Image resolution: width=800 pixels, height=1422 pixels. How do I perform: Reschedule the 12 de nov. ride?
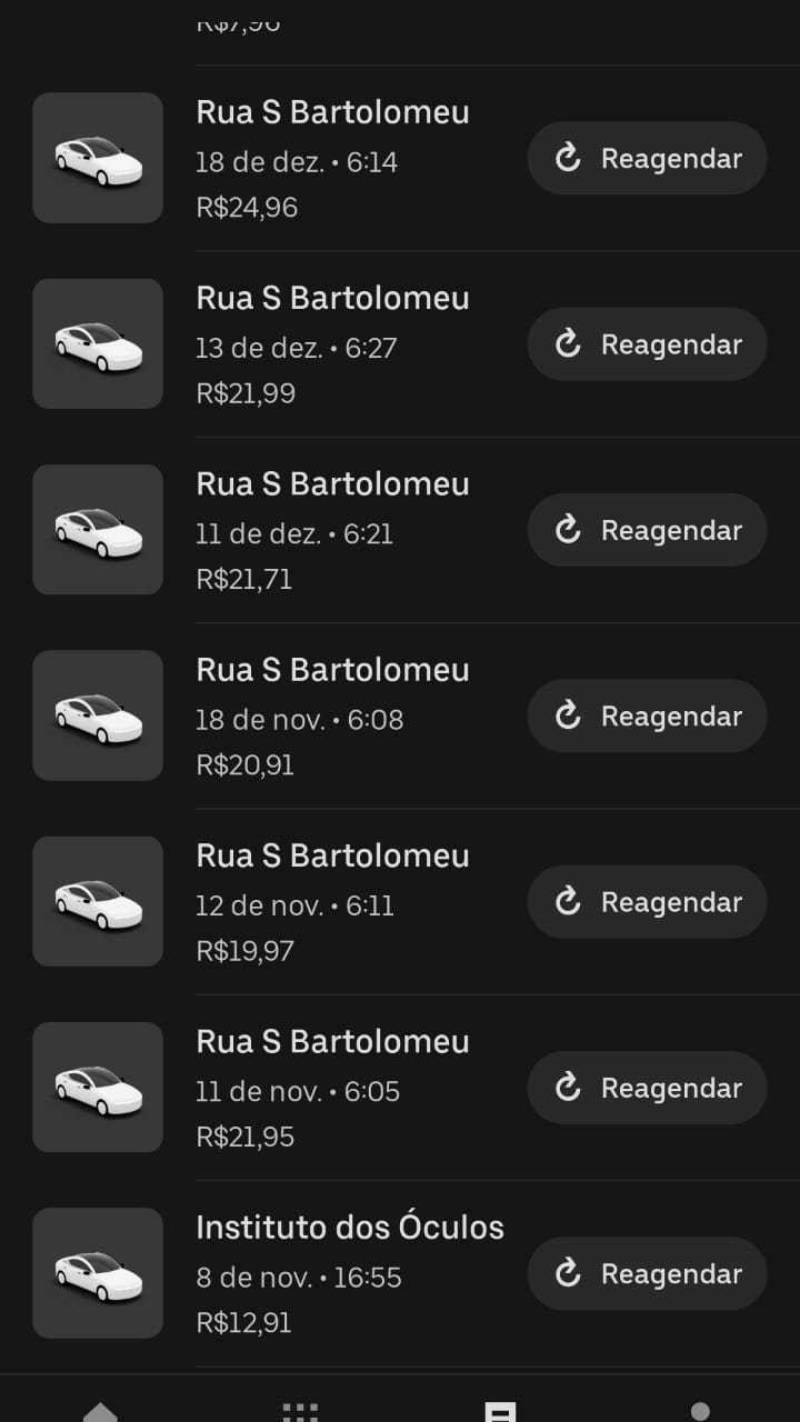tap(647, 902)
